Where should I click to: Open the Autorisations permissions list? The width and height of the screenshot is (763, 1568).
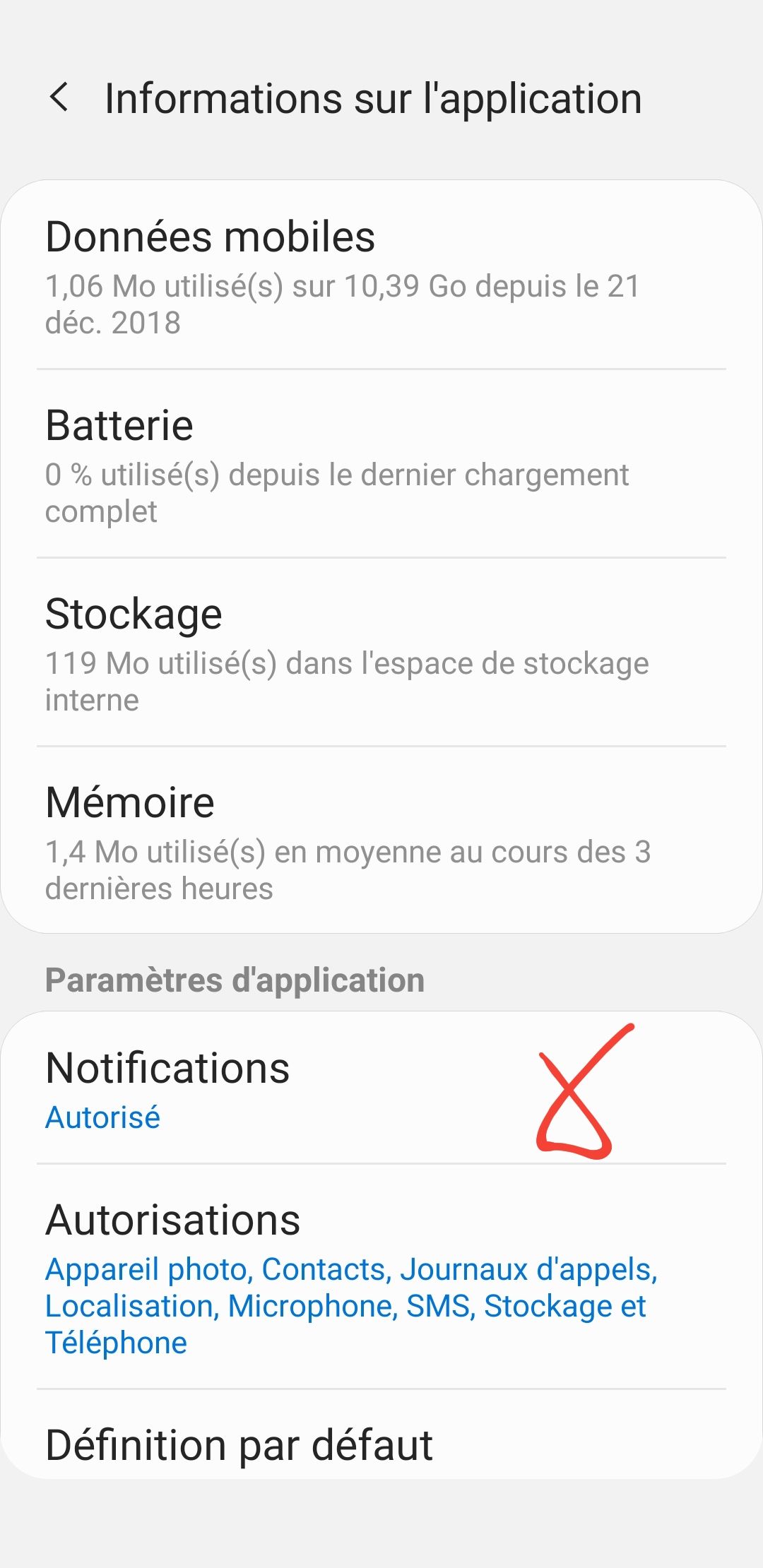coord(381,1277)
